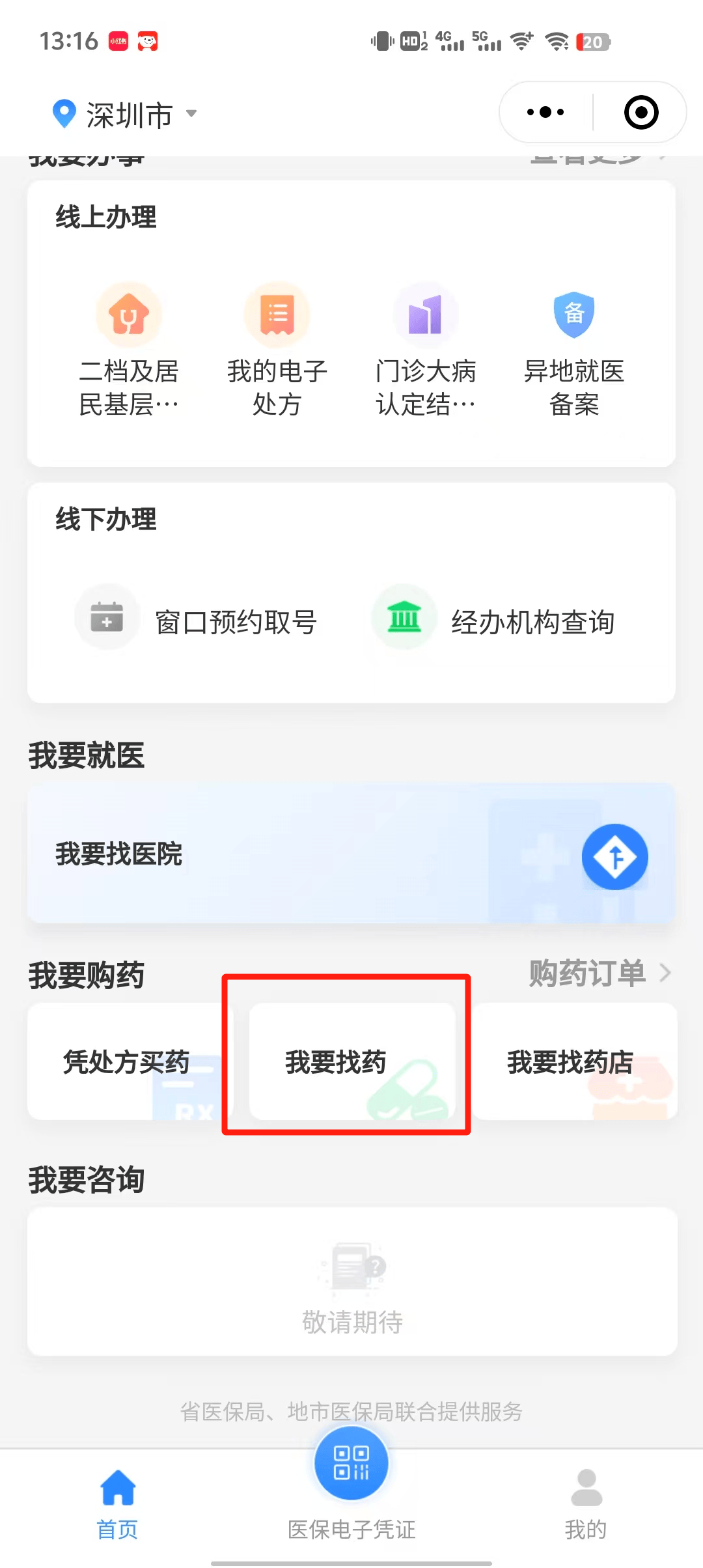
Task: Select 经办机构查询 bank icon
Action: click(404, 617)
